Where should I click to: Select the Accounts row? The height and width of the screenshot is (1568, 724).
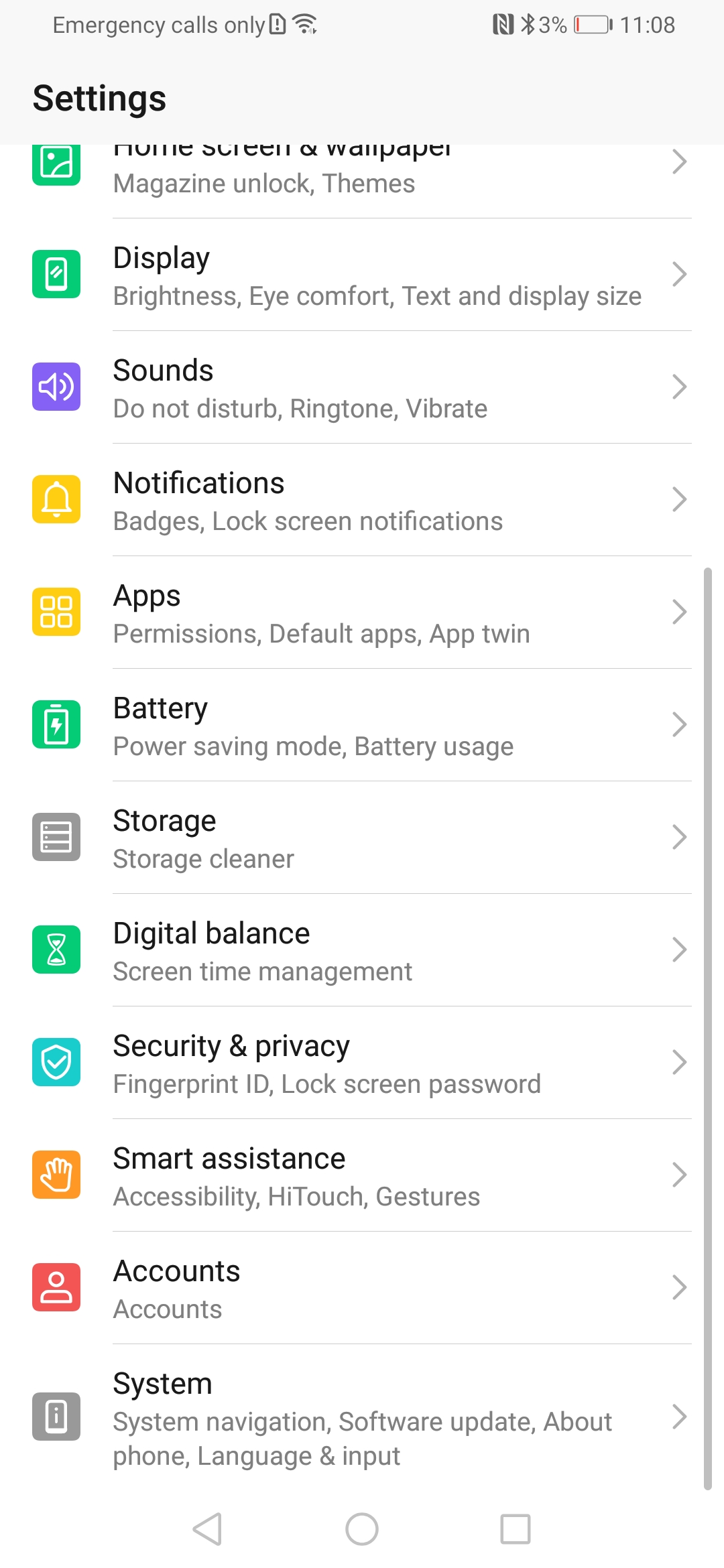coord(362,1288)
